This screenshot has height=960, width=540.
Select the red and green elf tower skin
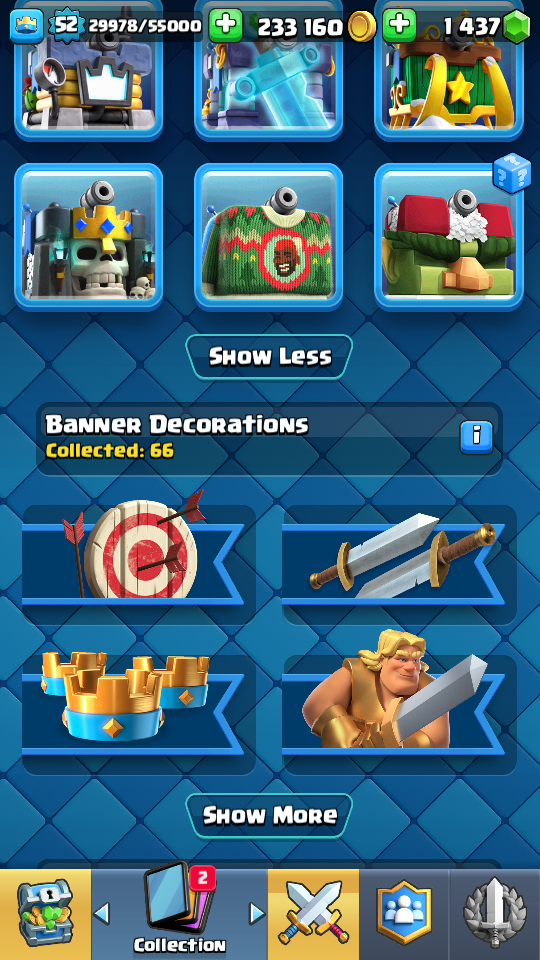[x=449, y=238]
